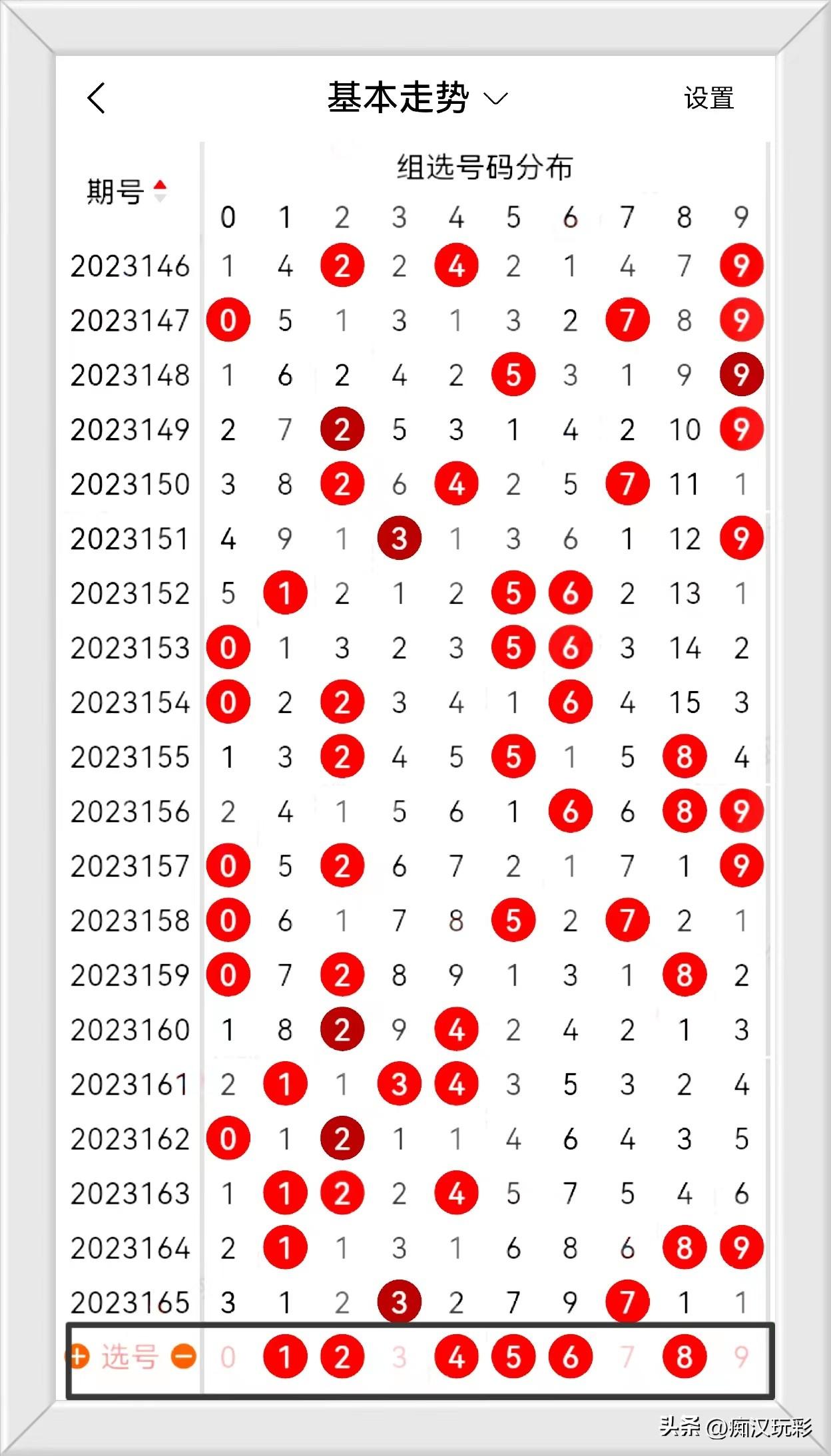831x1456 pixels.
Task: Open 设置 settings
Action: click(708, 99)
